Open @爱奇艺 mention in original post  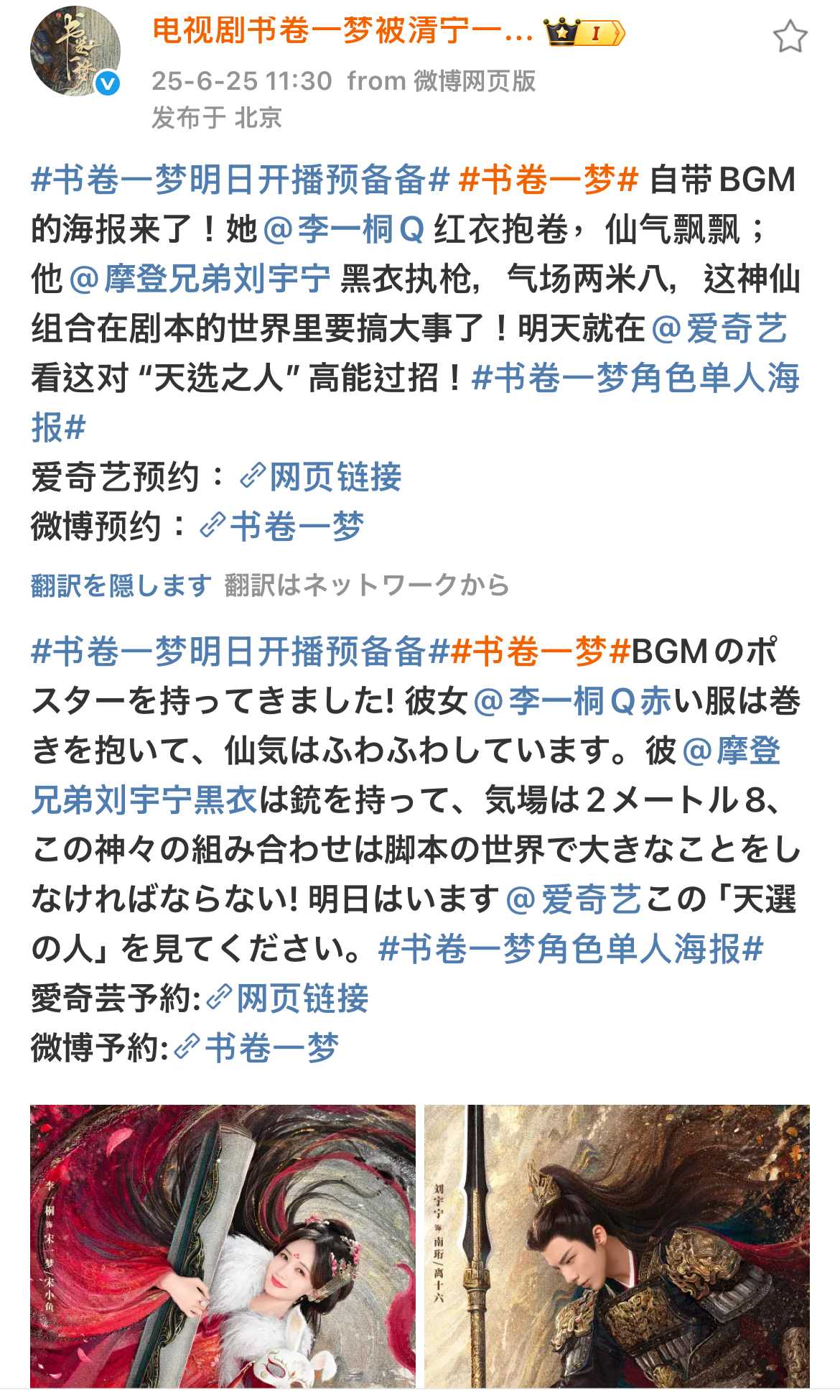[x=719, y=328]
